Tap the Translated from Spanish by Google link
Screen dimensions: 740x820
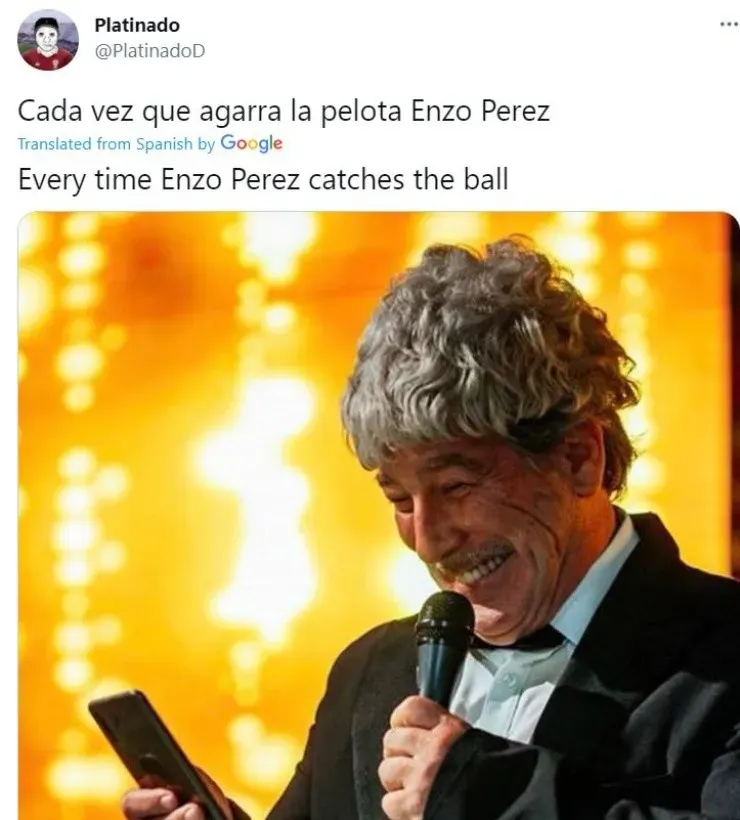[150, 143]
